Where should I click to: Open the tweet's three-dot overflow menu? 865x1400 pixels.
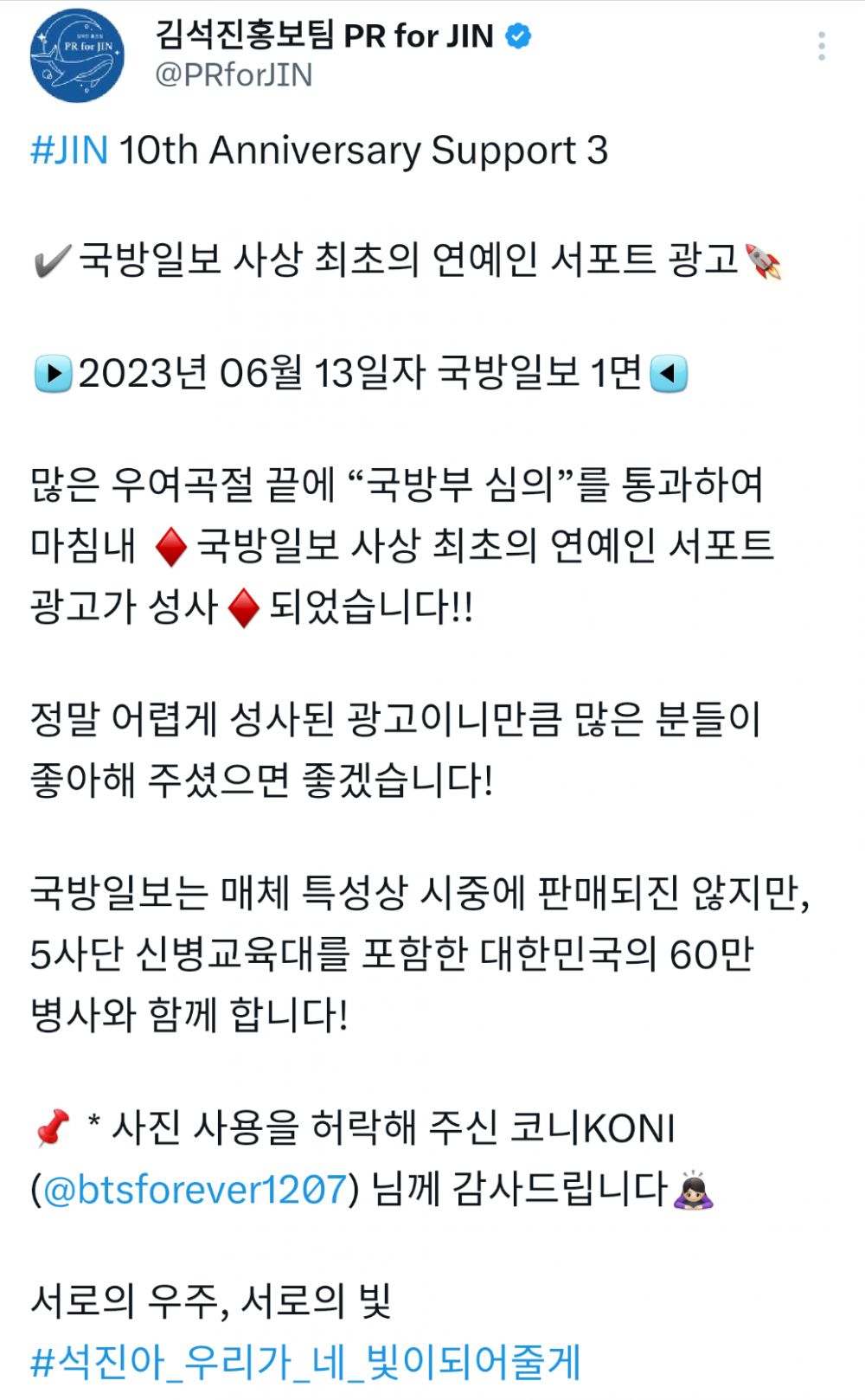point(821,46)
